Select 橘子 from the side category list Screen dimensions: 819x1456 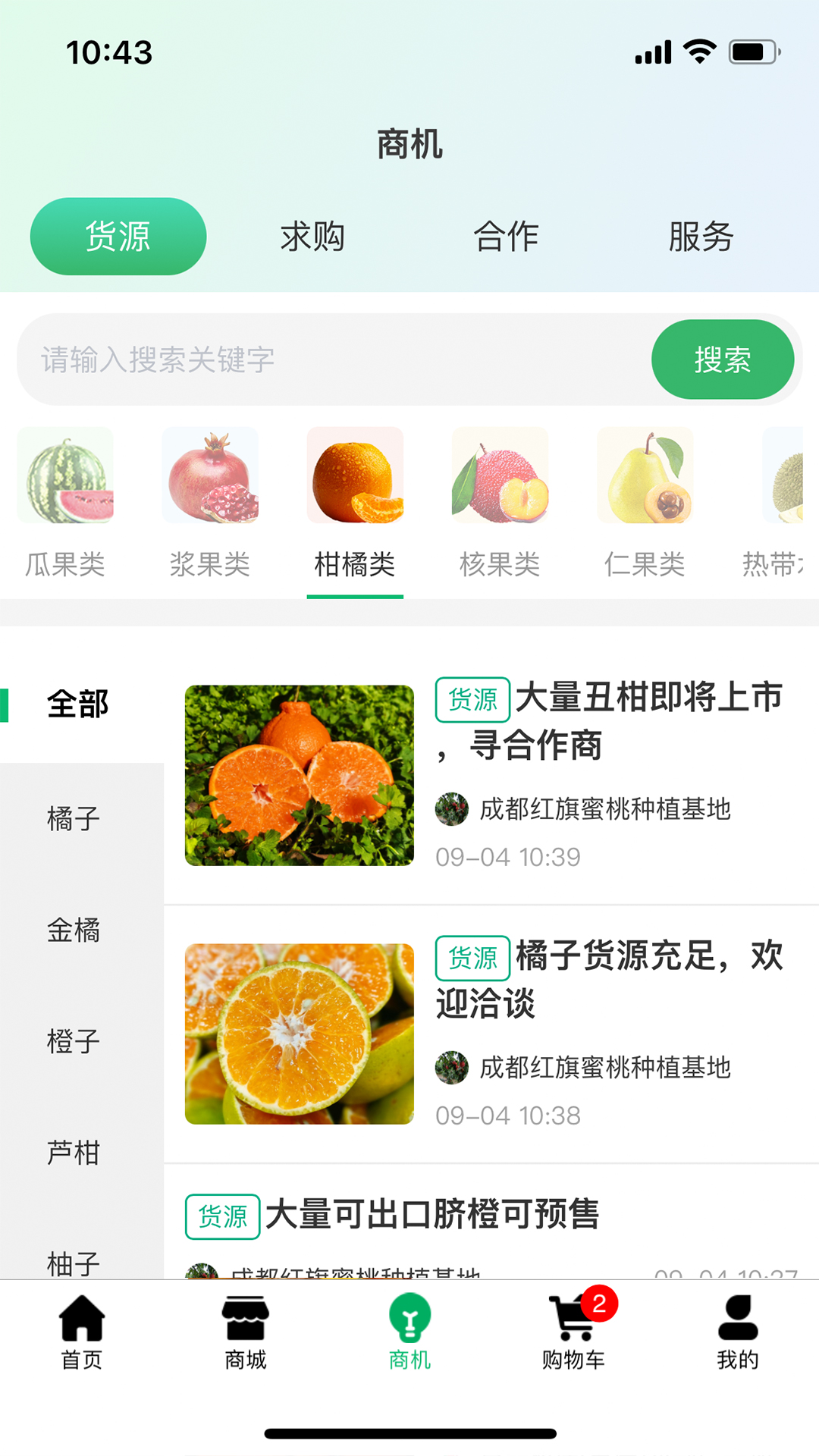coord(74,819)
